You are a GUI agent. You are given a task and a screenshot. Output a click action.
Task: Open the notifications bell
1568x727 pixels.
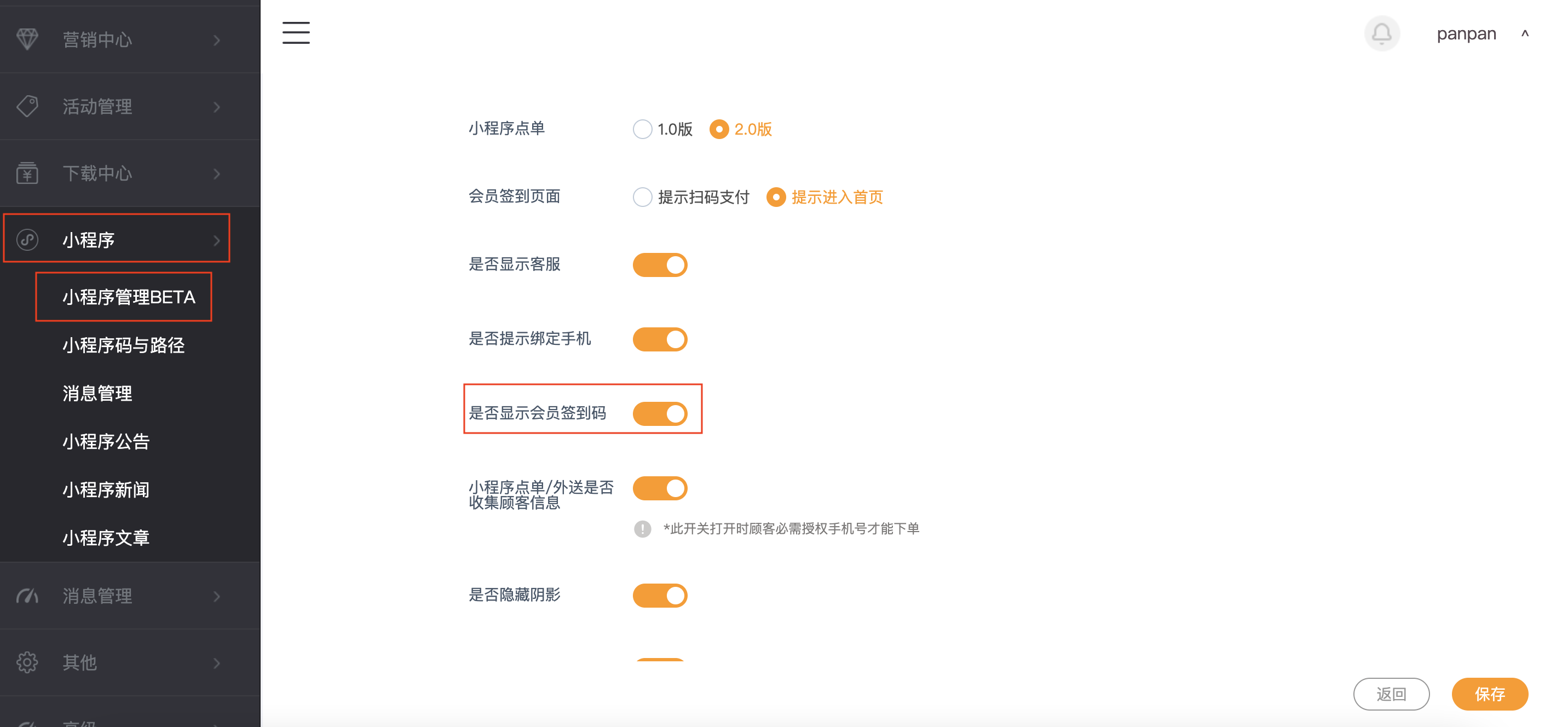(1381, 33)
